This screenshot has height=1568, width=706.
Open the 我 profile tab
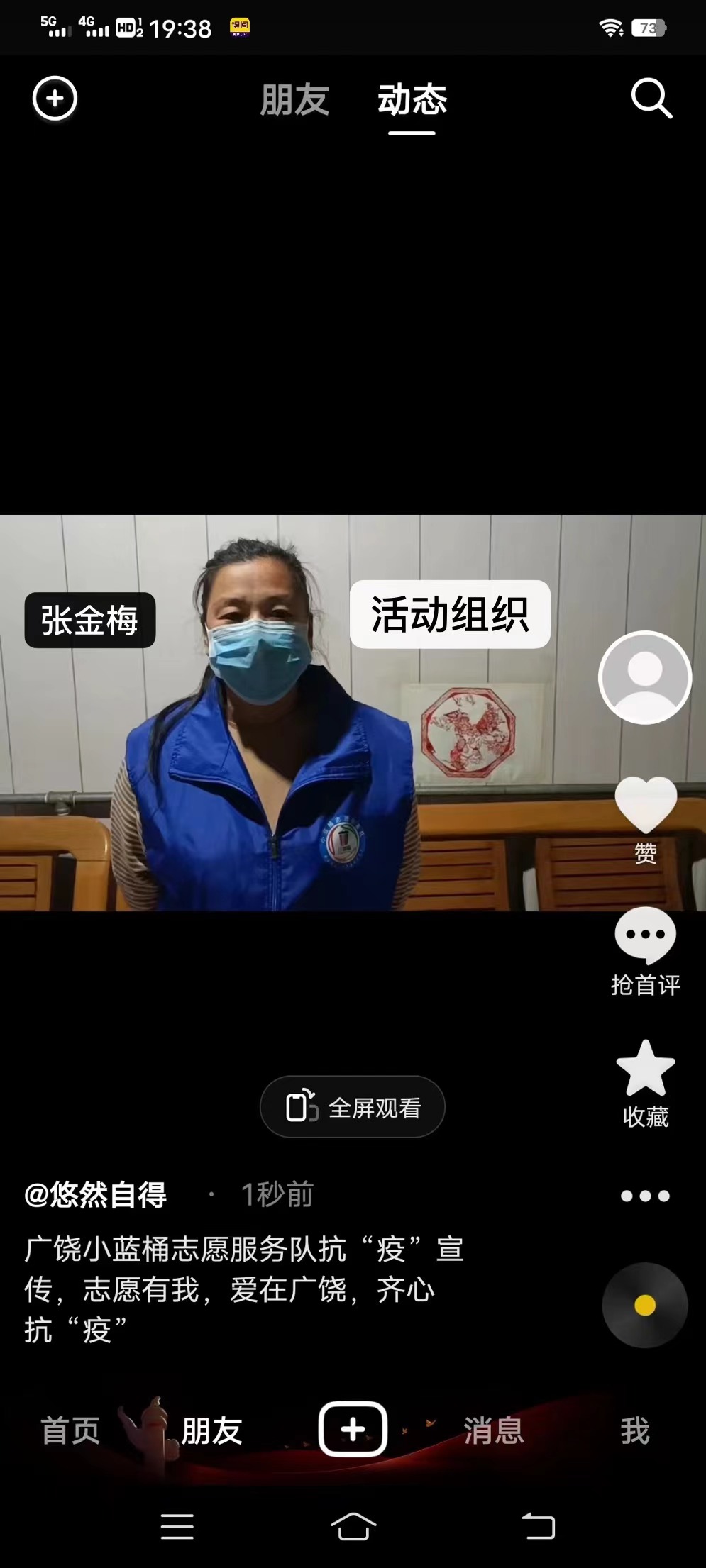[x=635, y=1430]
